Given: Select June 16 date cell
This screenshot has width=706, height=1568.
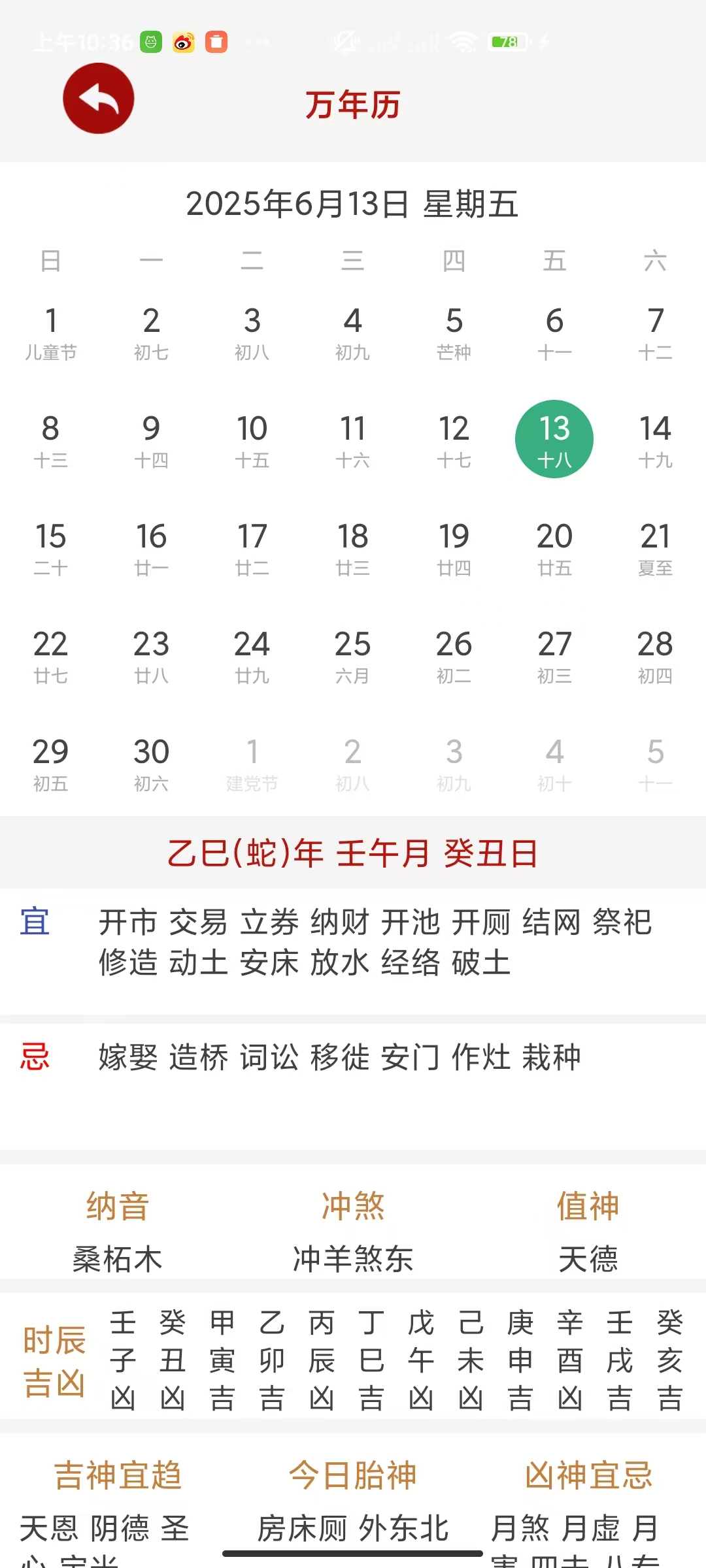Looking at the screenshot, I should (x=151, y=547).
